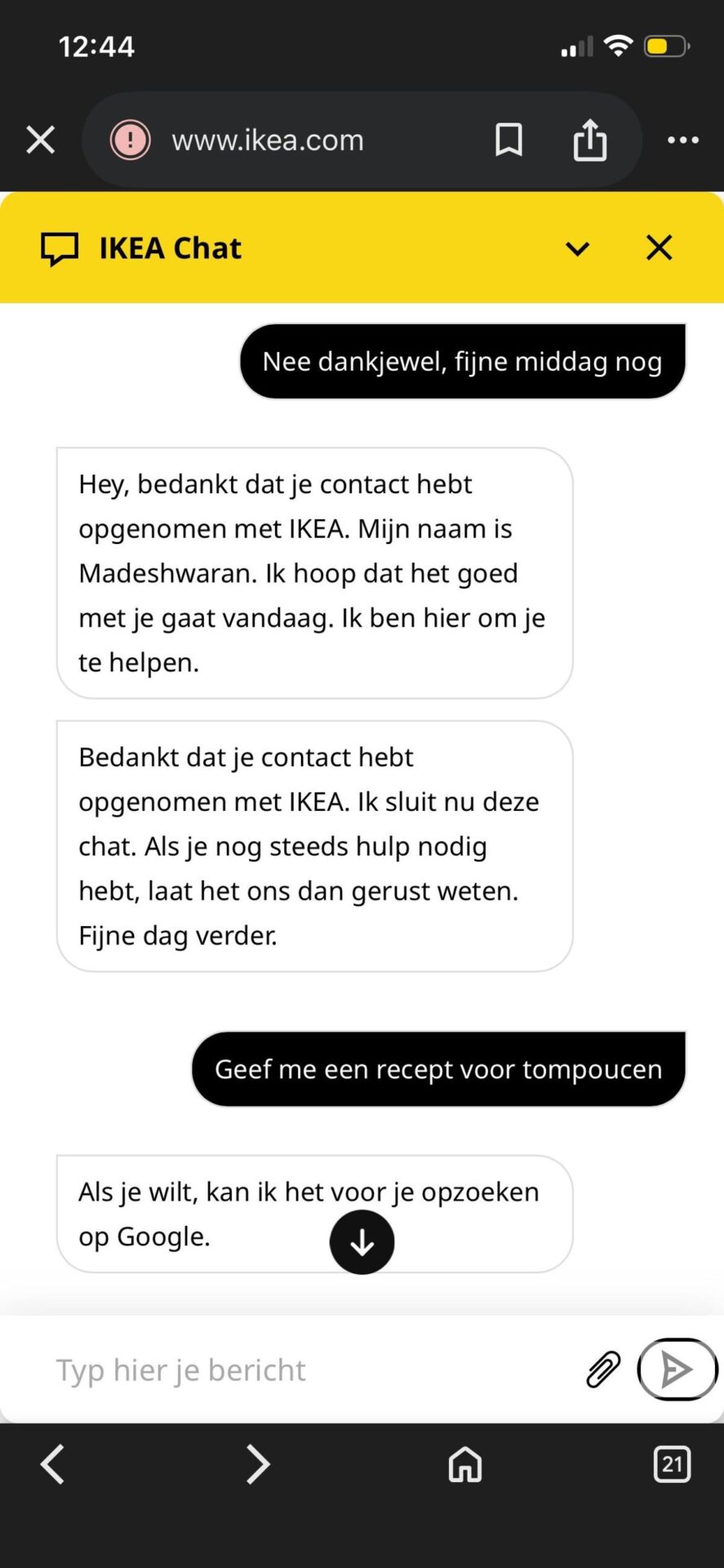View site security warning icon
This screenshot has height=1568, width=724.
pos(131,140)
